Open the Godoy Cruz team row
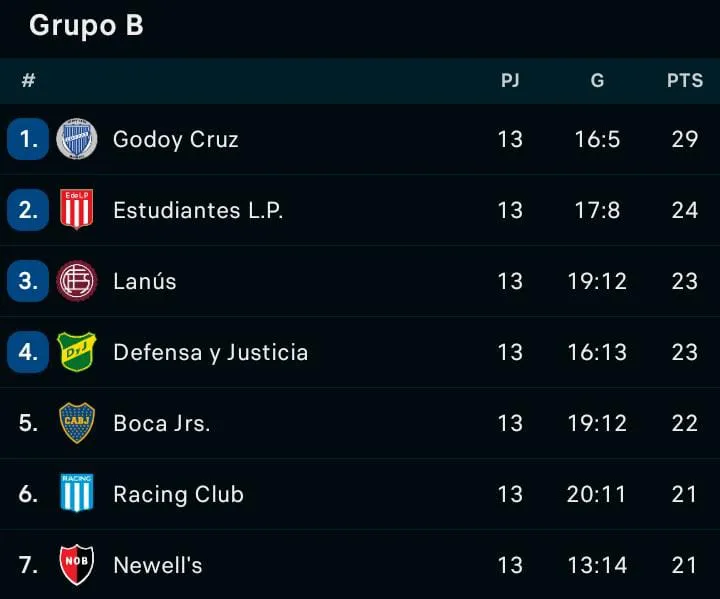Viewport: 720px width, 599px height. pyautogui.click(x=176, y=139)
